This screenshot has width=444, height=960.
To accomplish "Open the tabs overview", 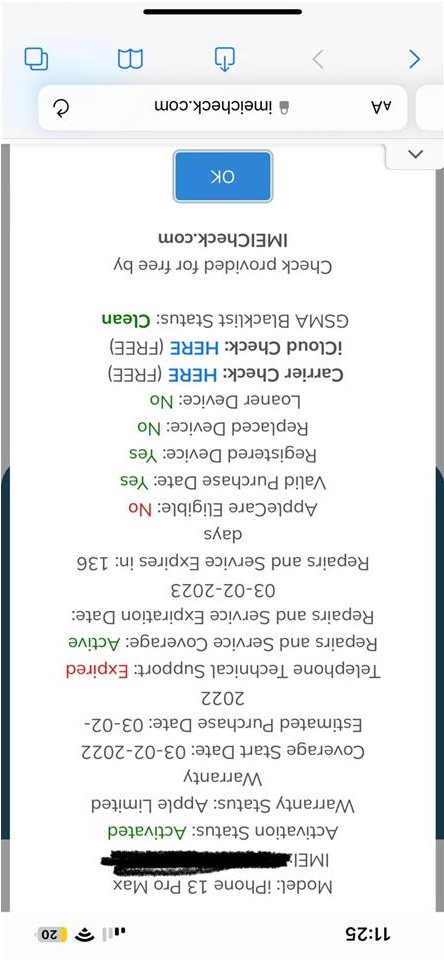I will [x=36, y=59].
